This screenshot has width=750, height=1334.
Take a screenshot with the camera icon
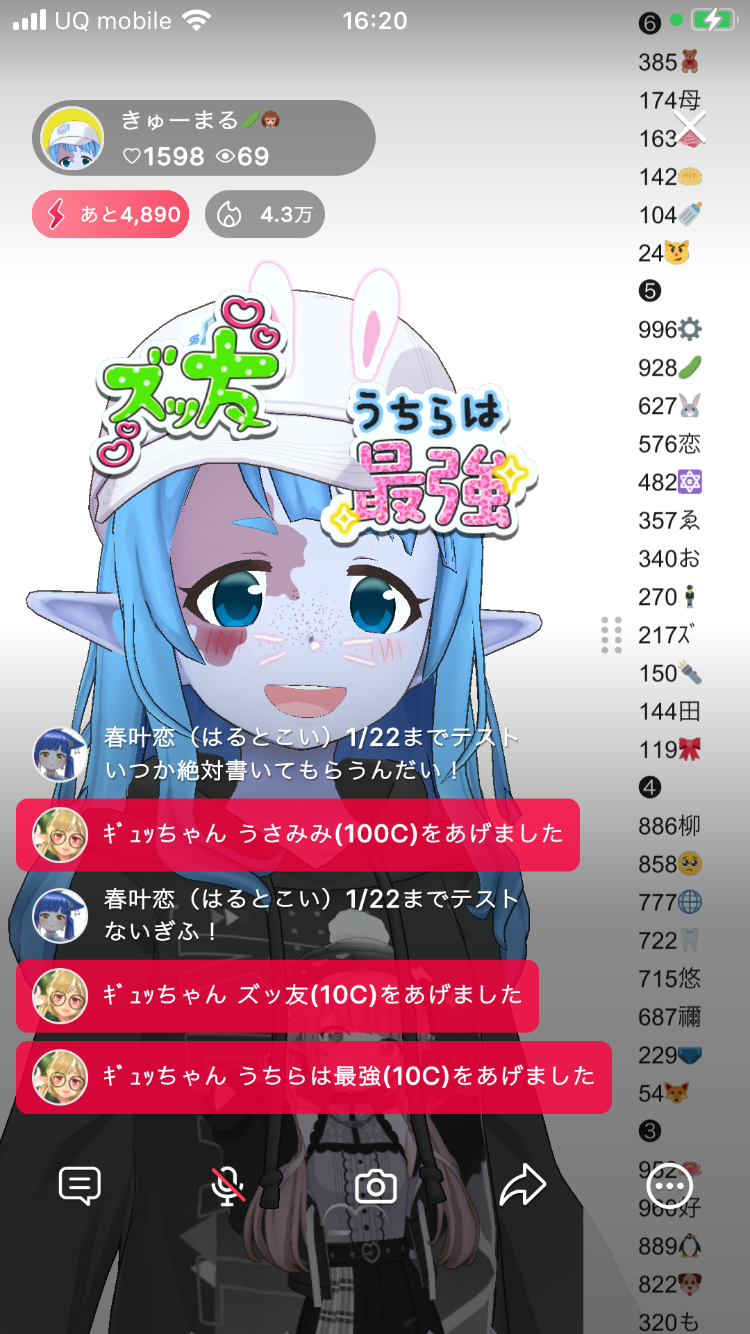pyautogui.click(x=376, y=1187)
